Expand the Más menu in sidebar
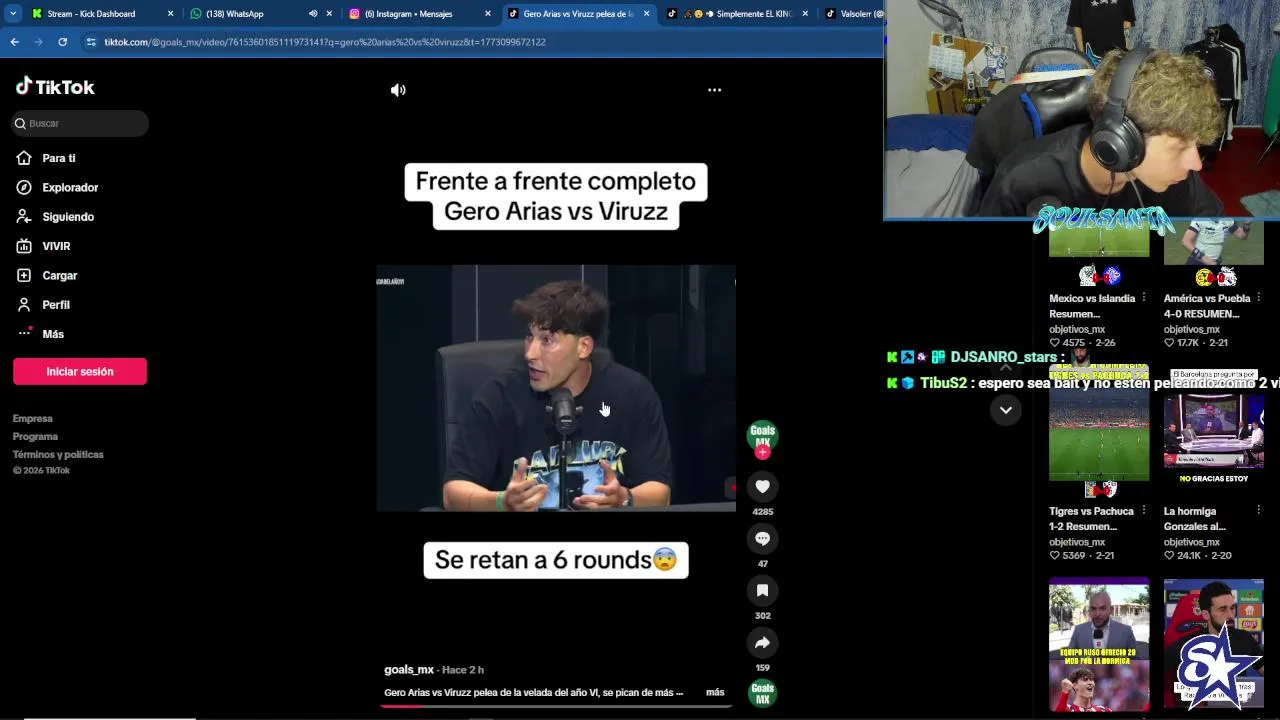Image resolution: width=1280 pixels, height=720 pixels. click(x=52, y=334)
